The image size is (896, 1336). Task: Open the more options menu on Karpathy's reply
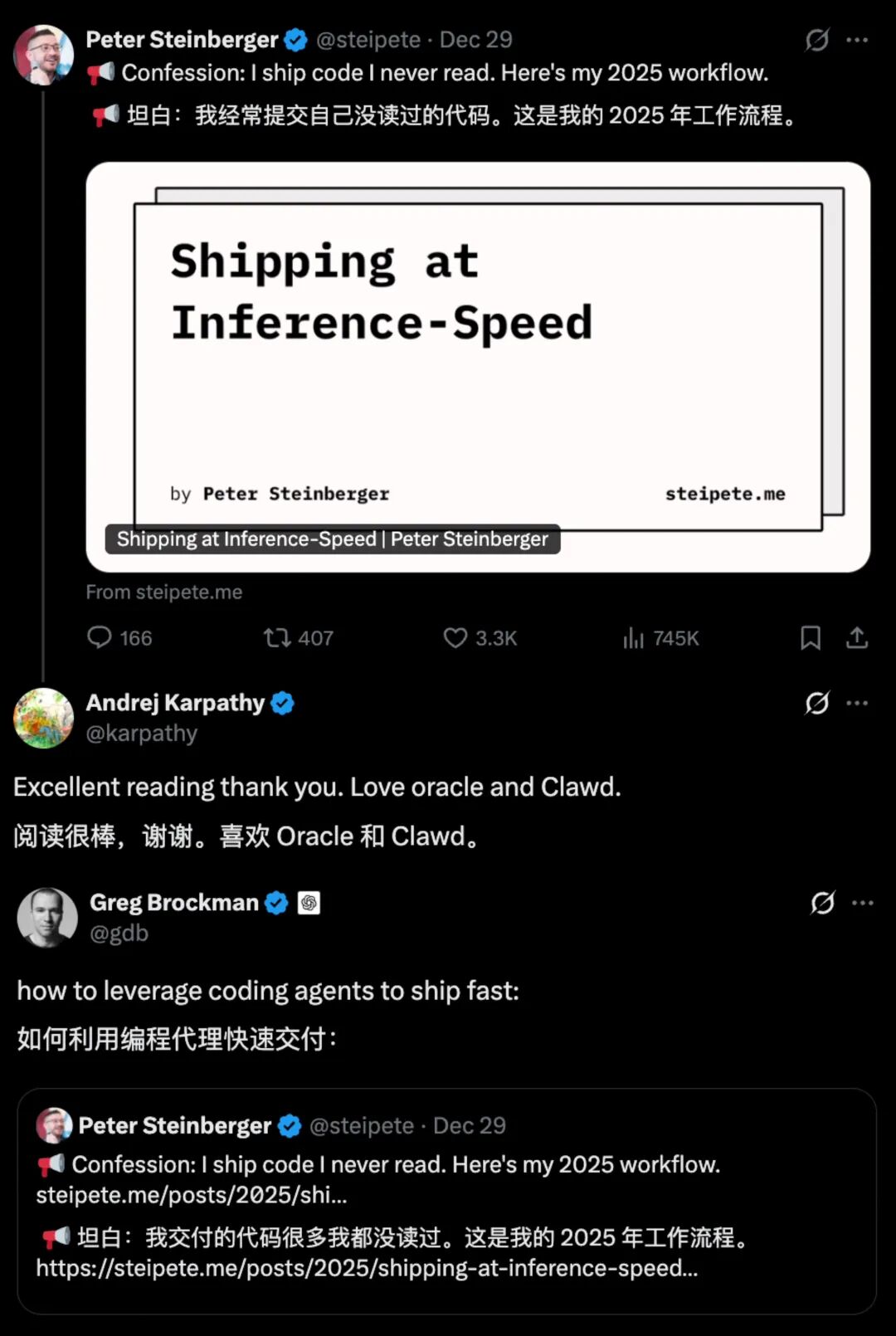click(x=859, y=703)
